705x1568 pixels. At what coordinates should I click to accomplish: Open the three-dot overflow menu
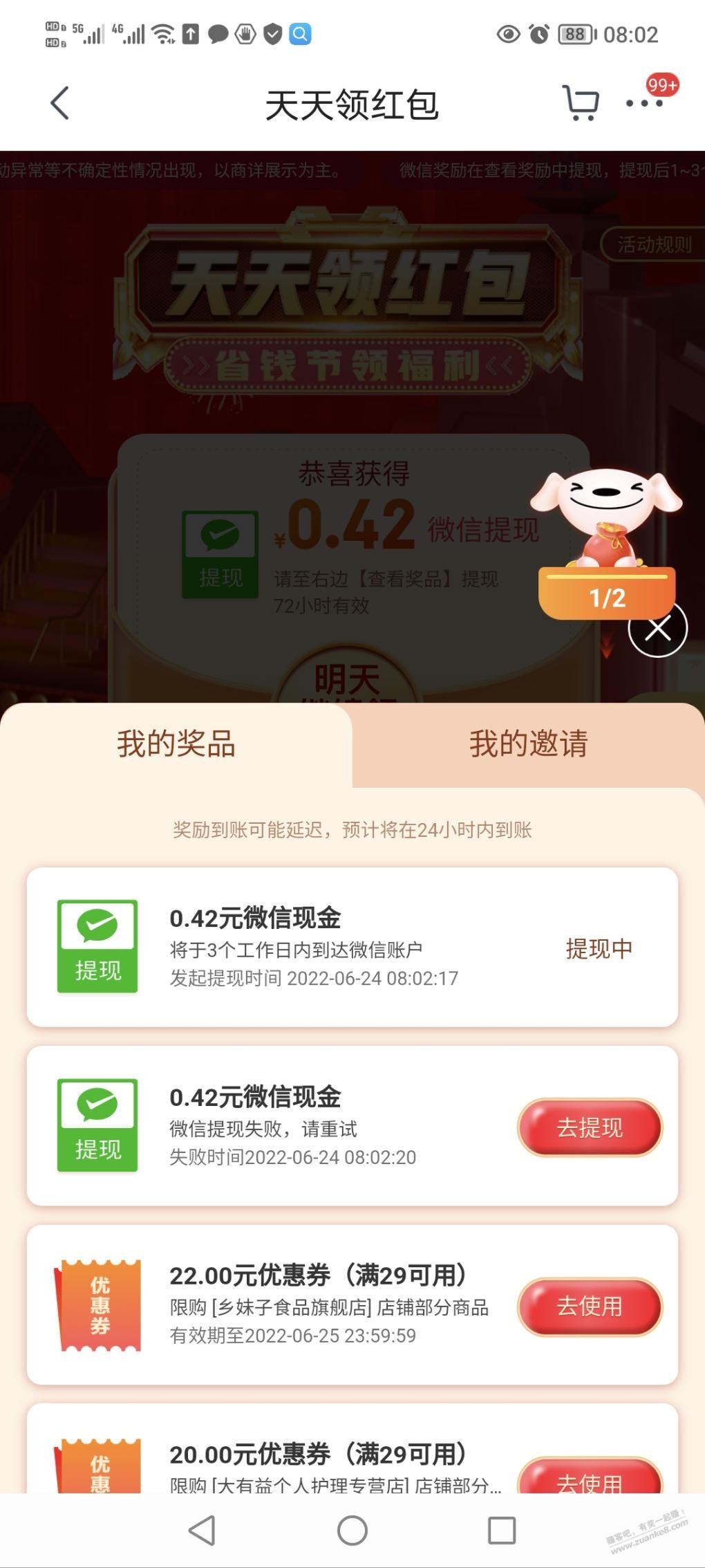click(x=644, y=104)
